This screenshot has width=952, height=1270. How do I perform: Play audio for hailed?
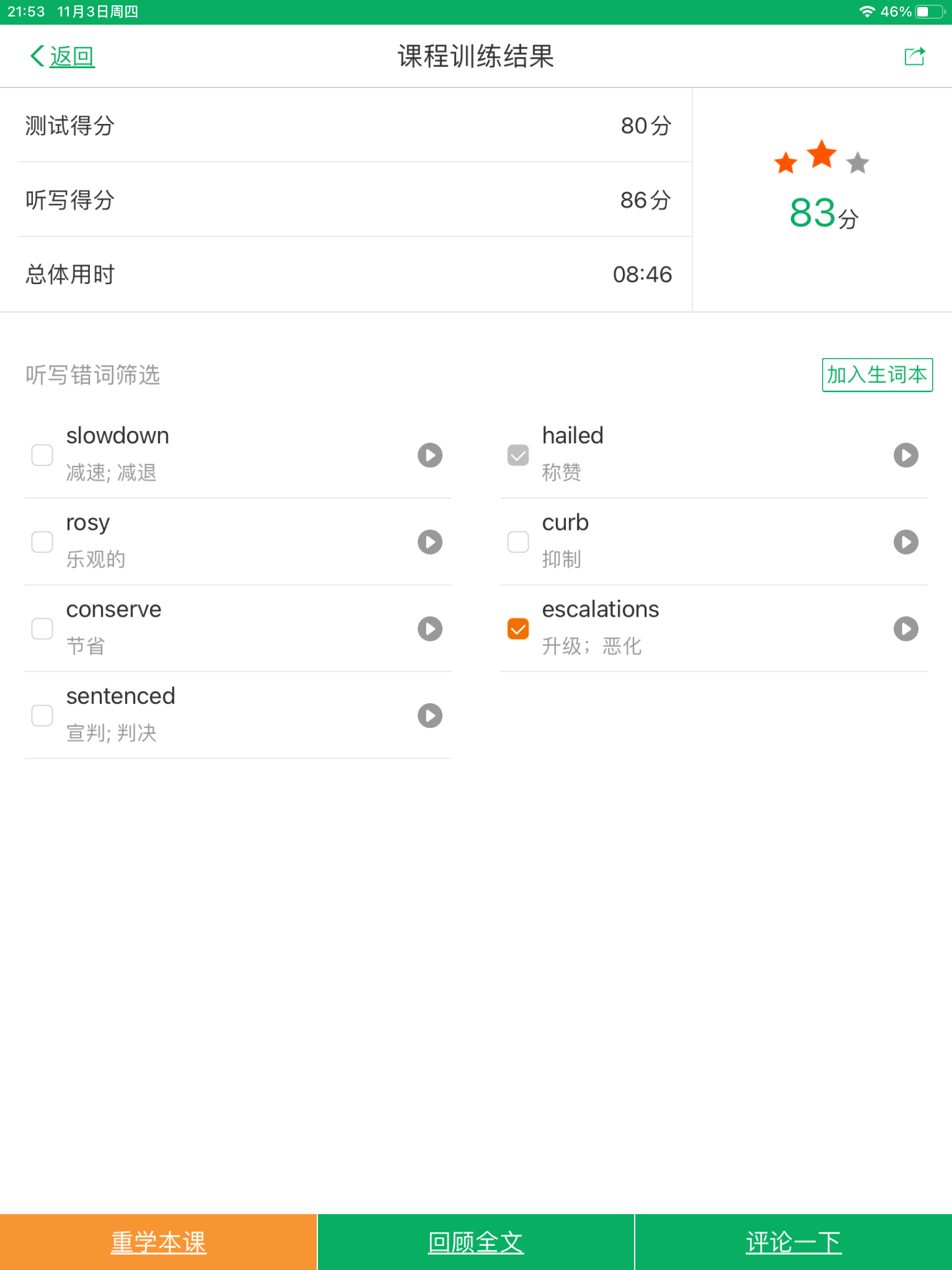(x=906, y=455)
